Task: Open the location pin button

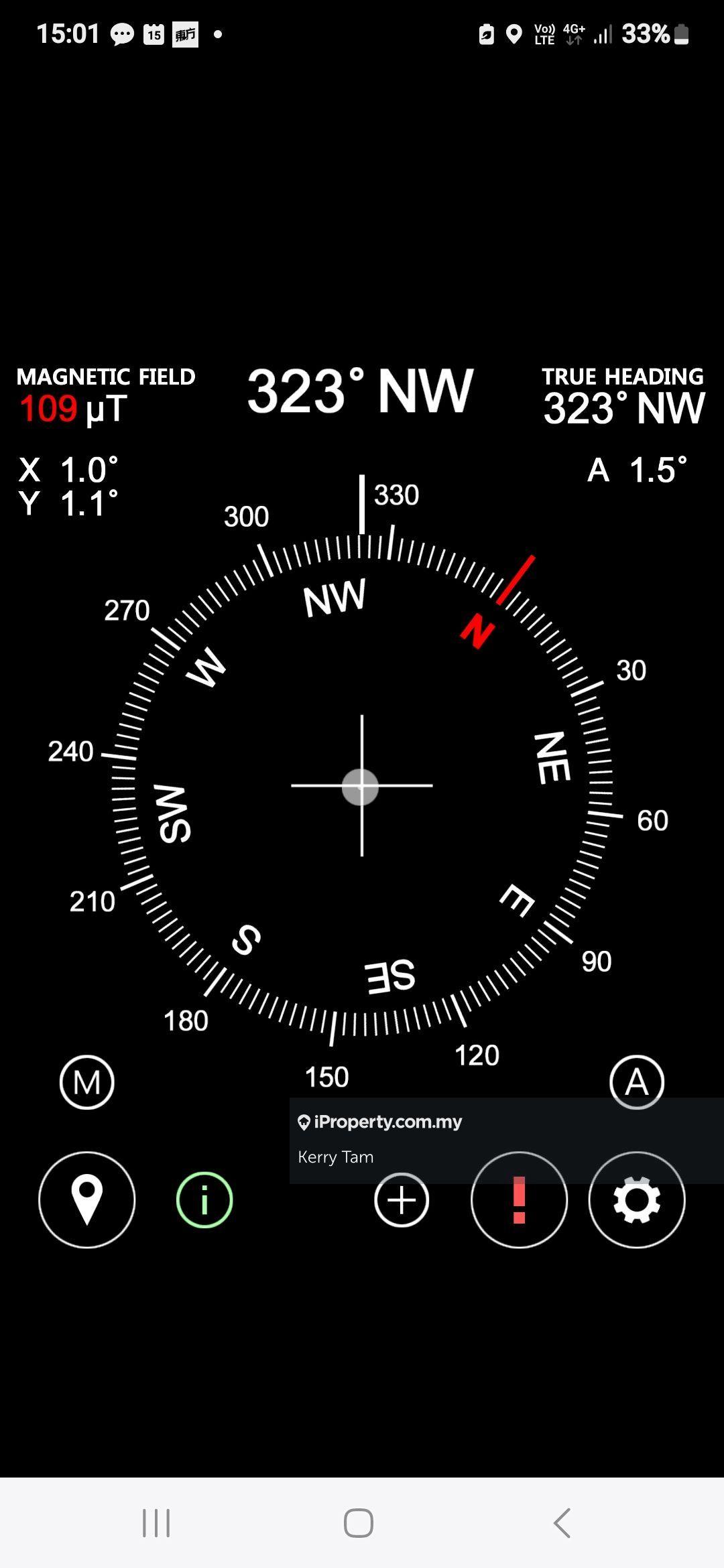Action: coord(87,1199)
